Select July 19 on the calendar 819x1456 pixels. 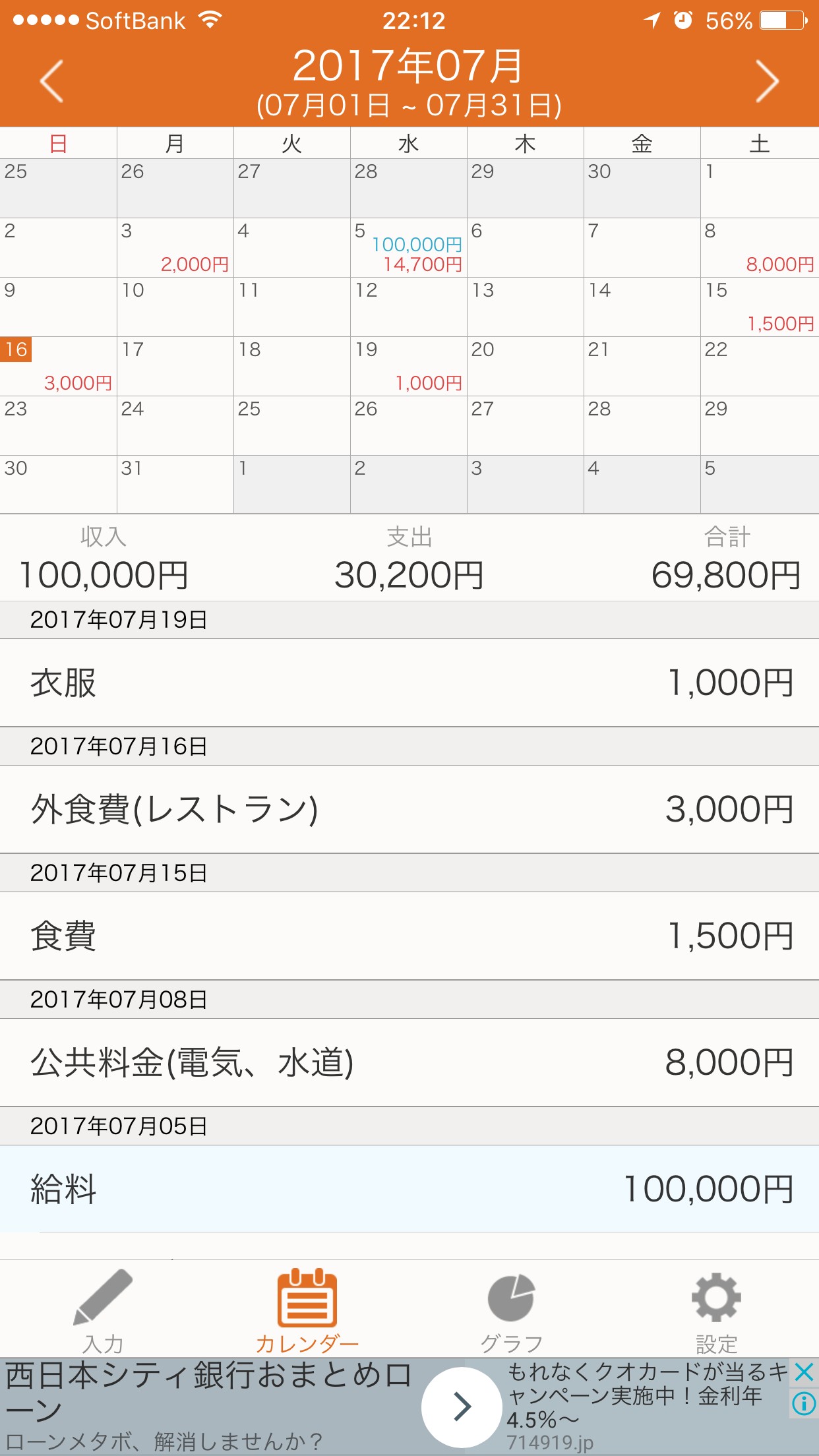(409, 367)
